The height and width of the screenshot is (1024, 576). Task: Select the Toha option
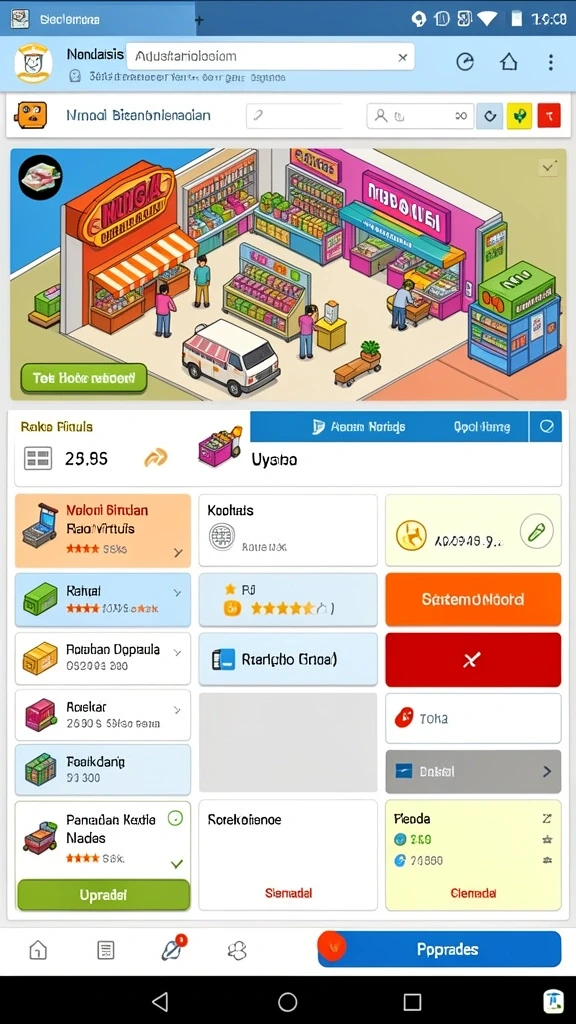coord(473,718)
